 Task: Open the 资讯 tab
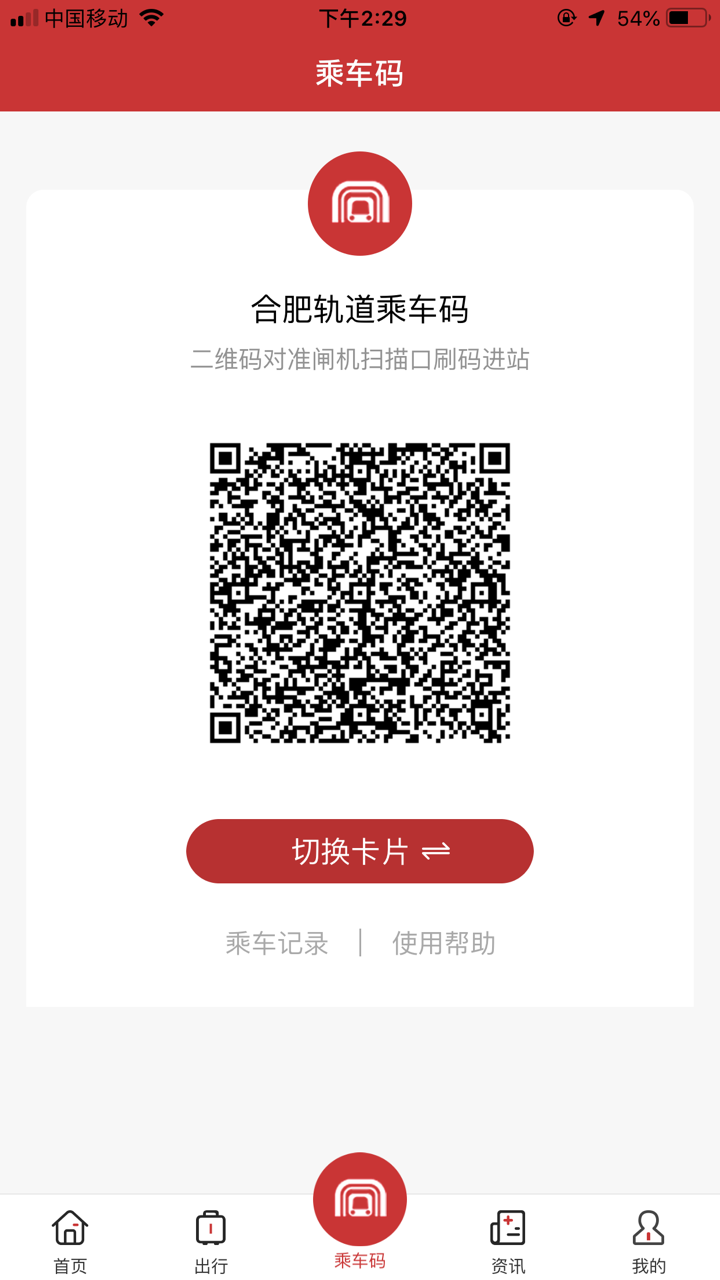(x=511, y=1240)
